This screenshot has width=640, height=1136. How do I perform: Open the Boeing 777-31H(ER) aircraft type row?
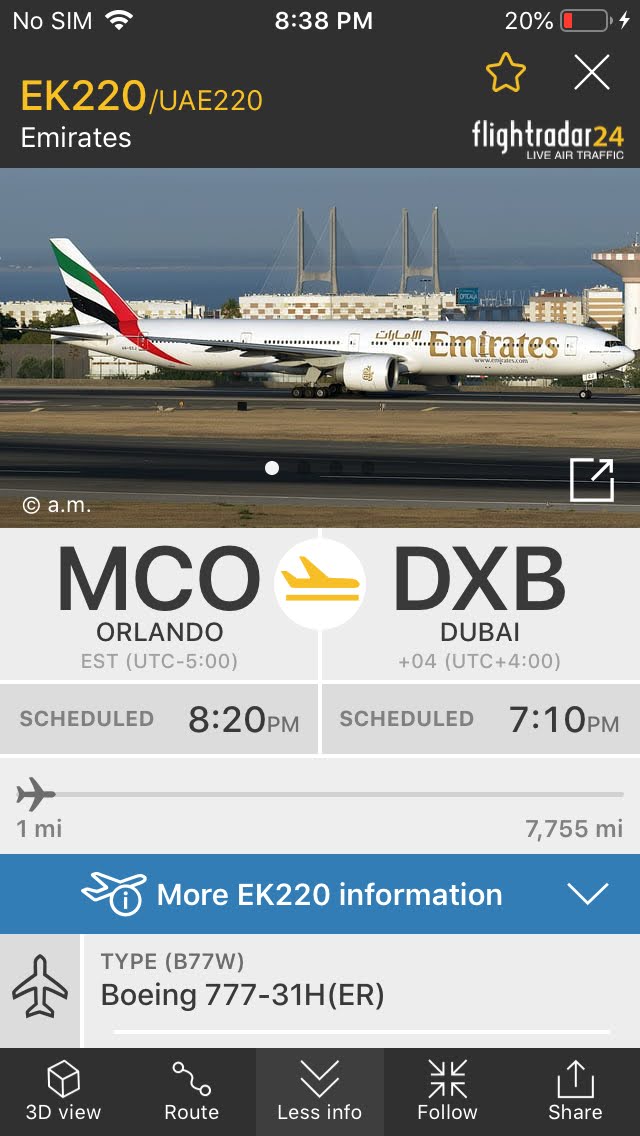coord(362,990)
